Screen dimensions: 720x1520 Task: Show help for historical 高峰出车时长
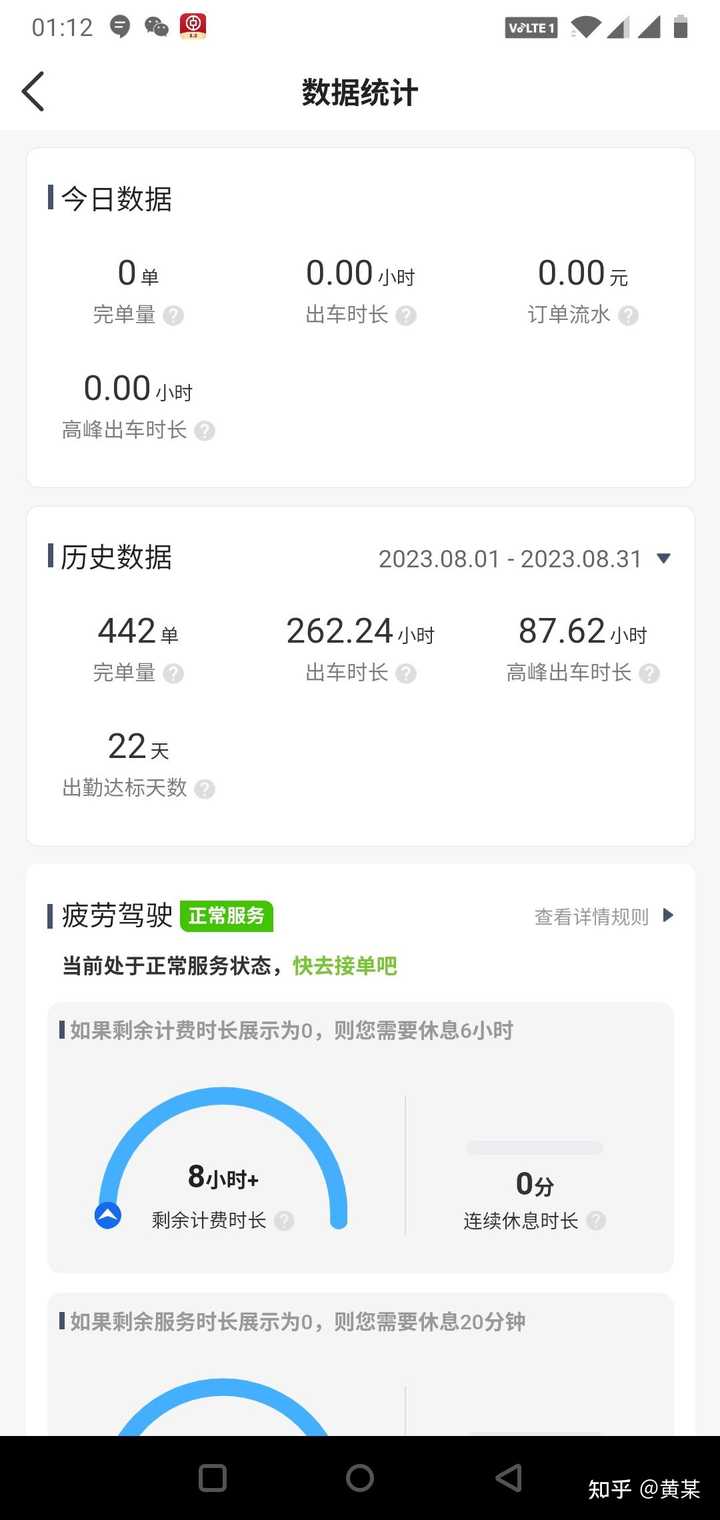coord(649,674)
